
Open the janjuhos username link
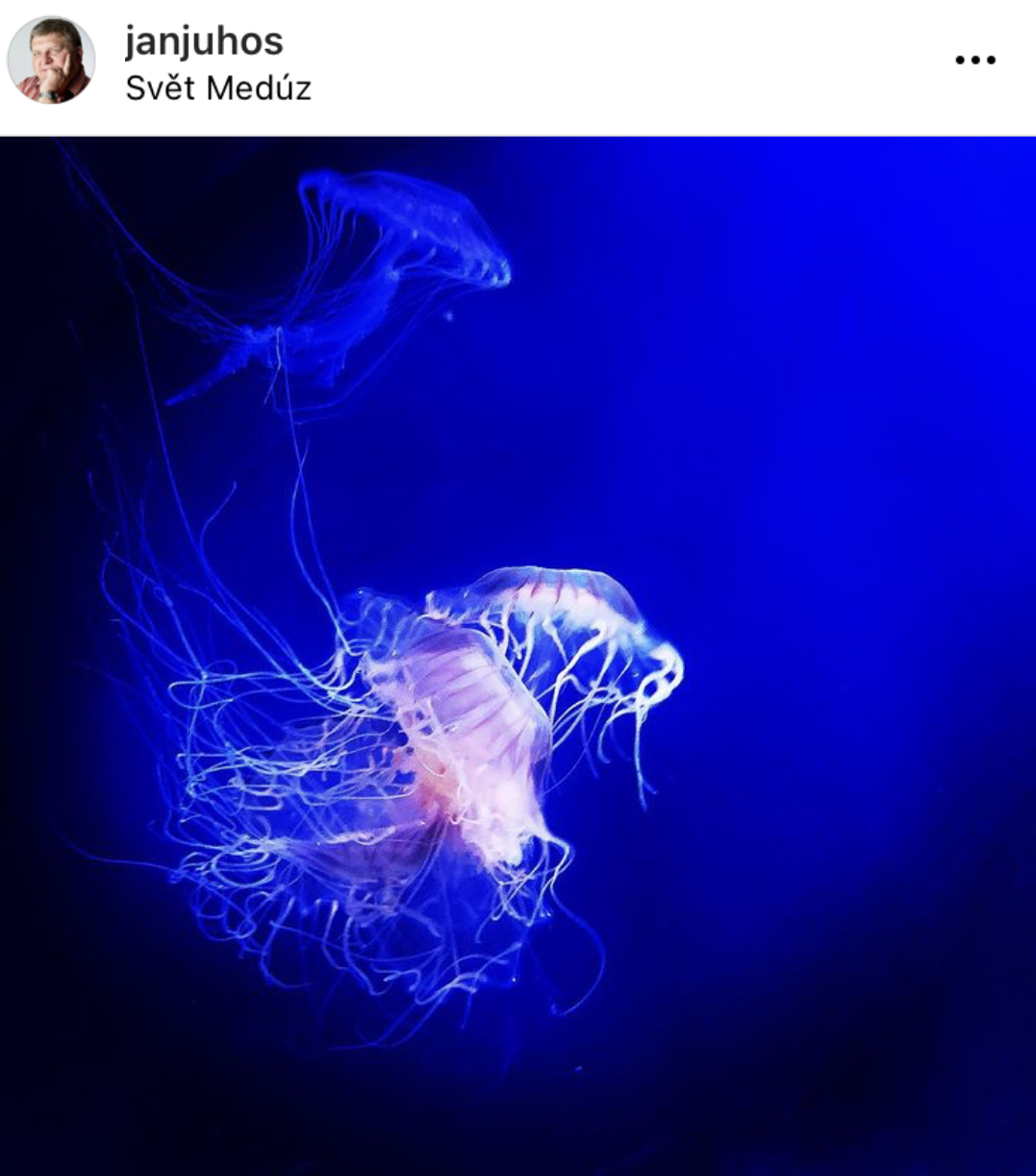204,40
